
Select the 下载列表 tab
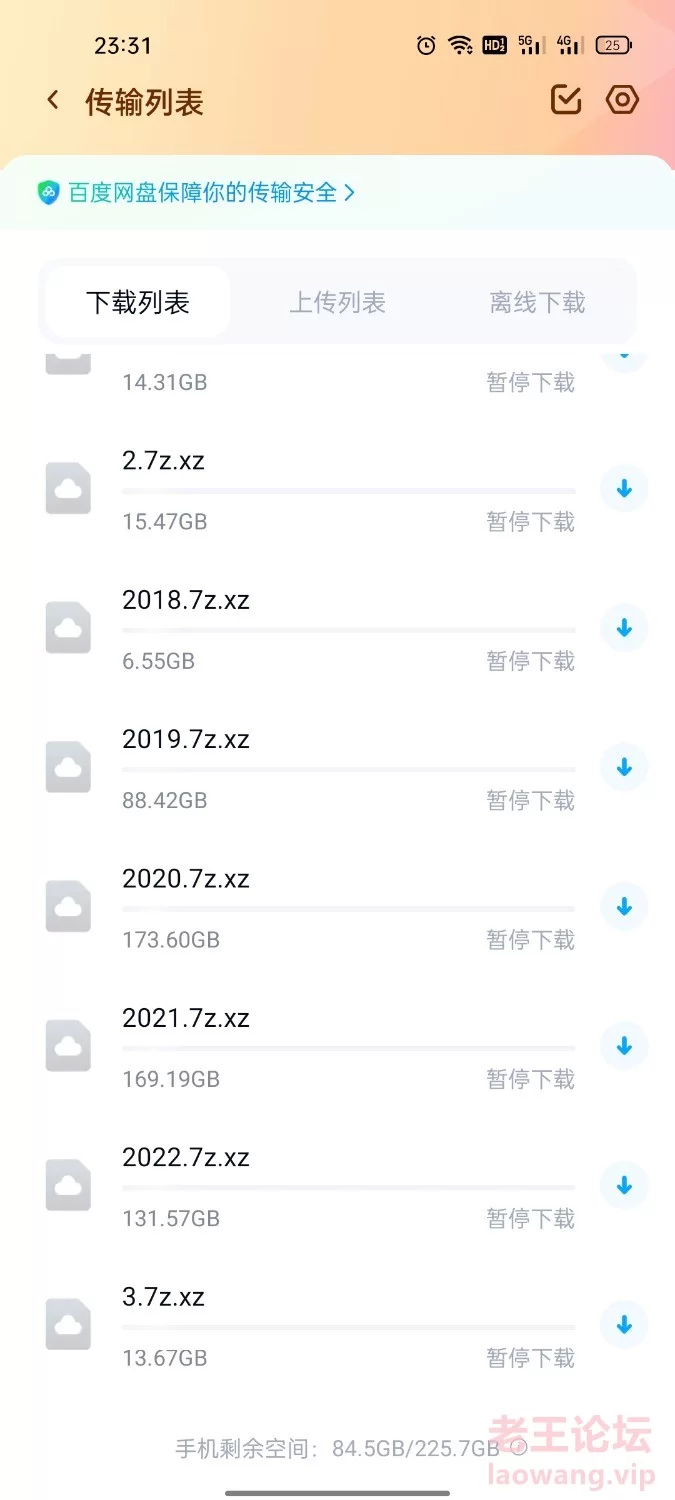(x=138, y=302)
